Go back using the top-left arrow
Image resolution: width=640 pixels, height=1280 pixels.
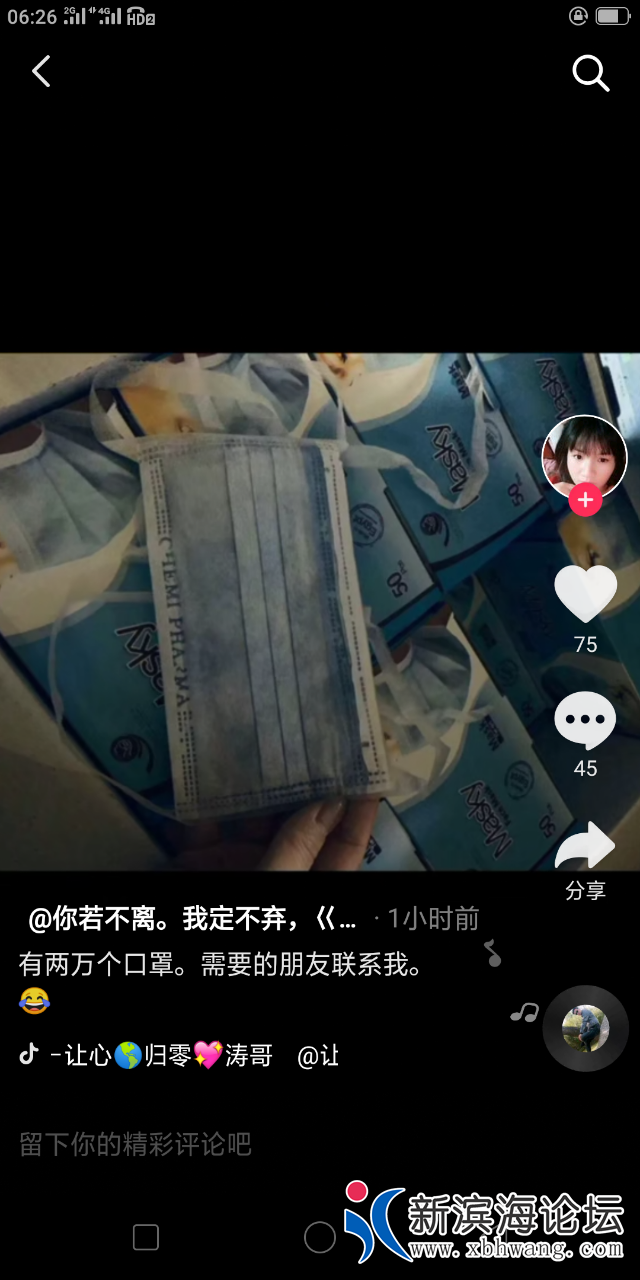coord(41,72)
